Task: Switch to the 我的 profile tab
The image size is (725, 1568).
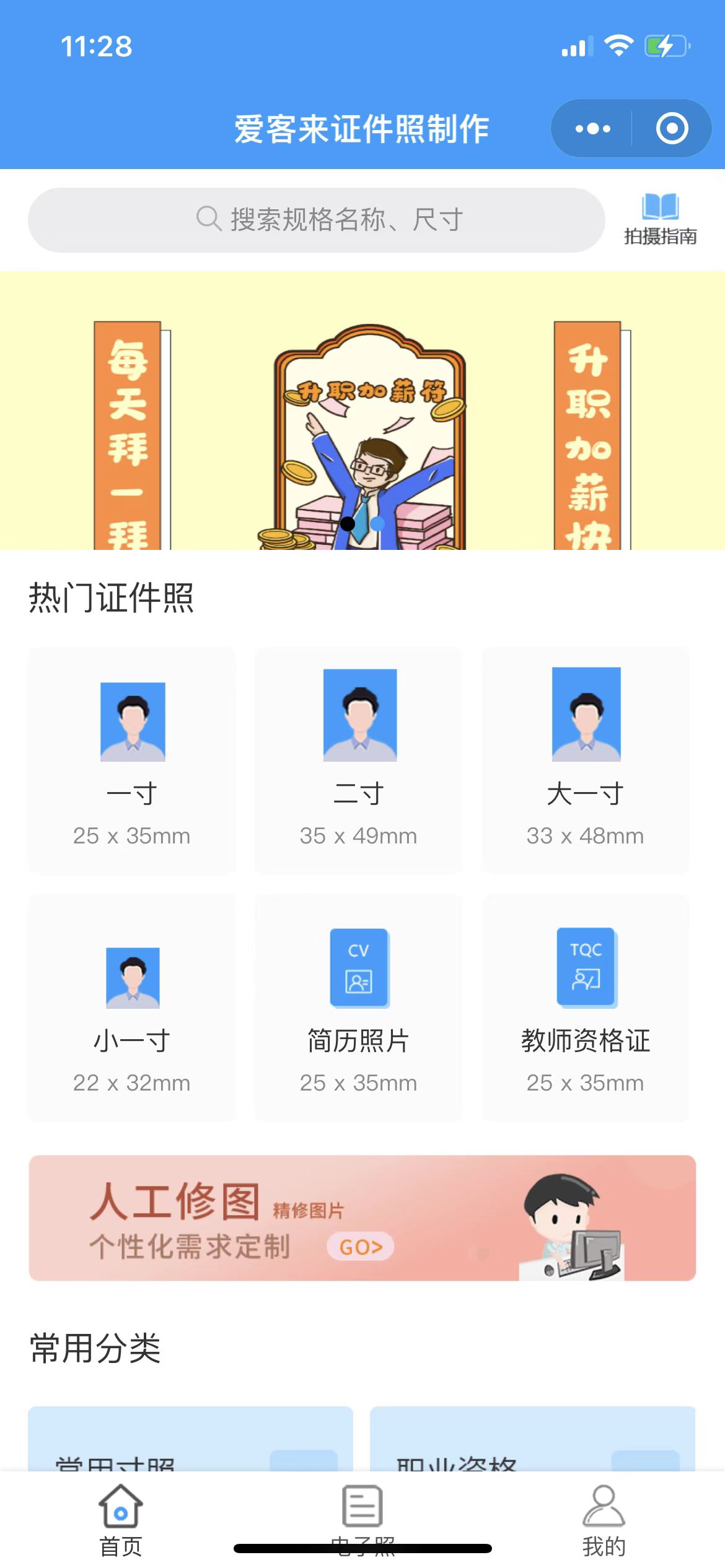Action: (x=604, y=1520)
